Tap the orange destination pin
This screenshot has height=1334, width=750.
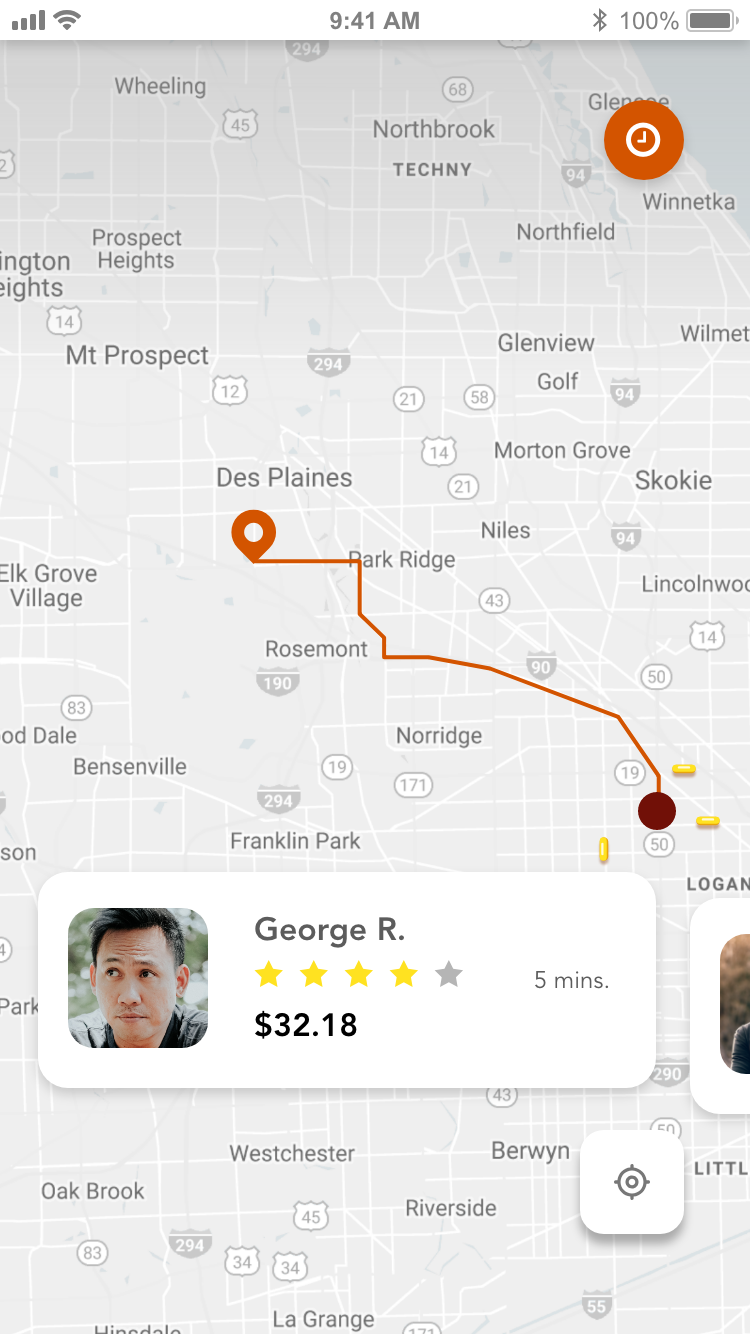253,536
